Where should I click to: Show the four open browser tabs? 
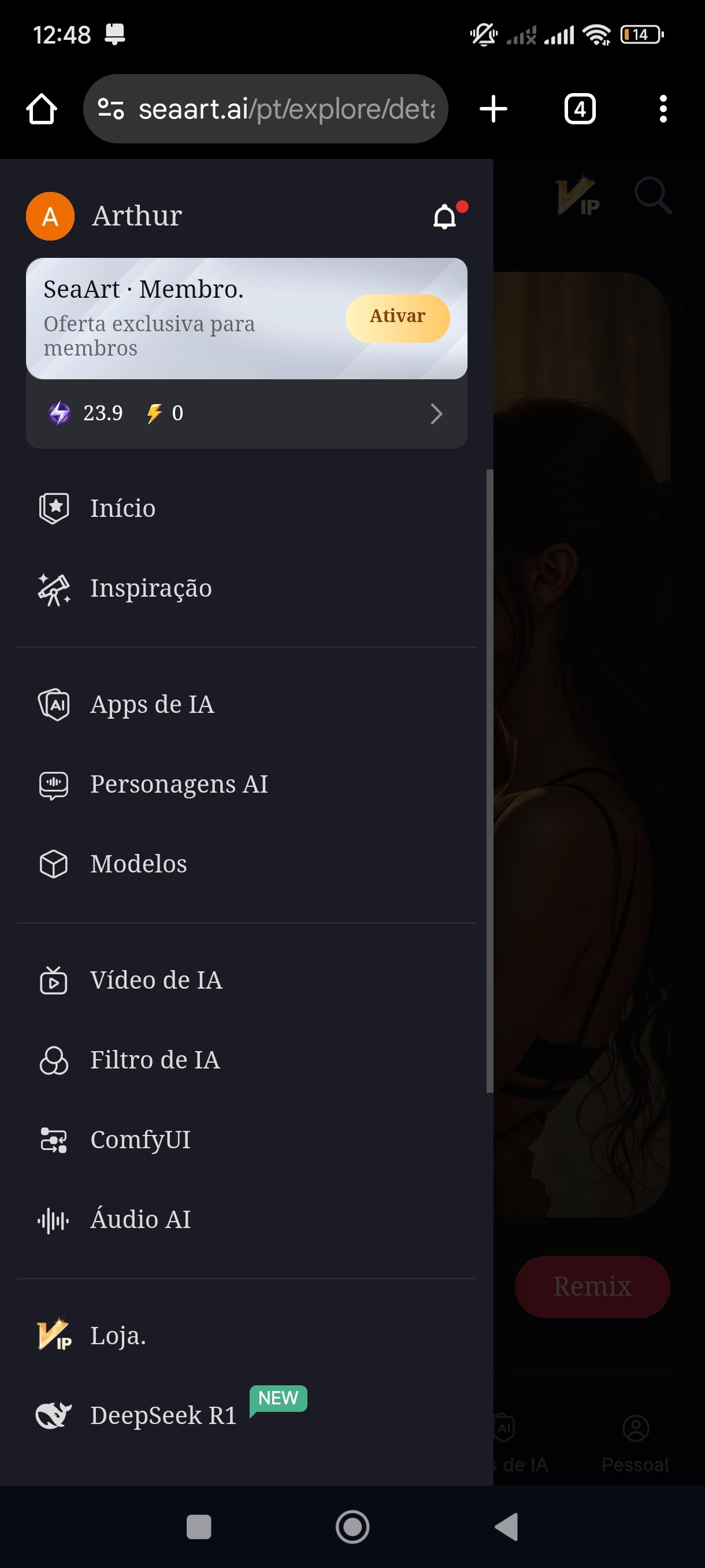pyautogui.click(x=579, y=109)
